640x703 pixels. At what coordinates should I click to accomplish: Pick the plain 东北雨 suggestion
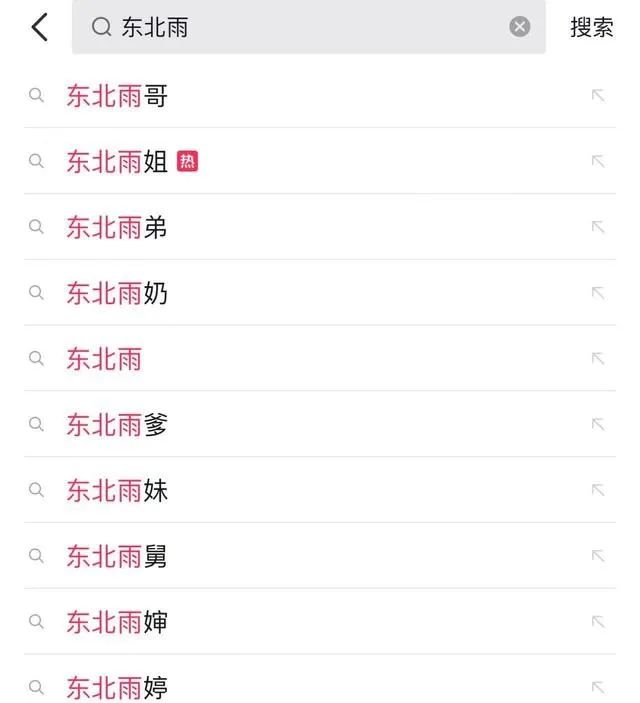[x=104, y=359]
